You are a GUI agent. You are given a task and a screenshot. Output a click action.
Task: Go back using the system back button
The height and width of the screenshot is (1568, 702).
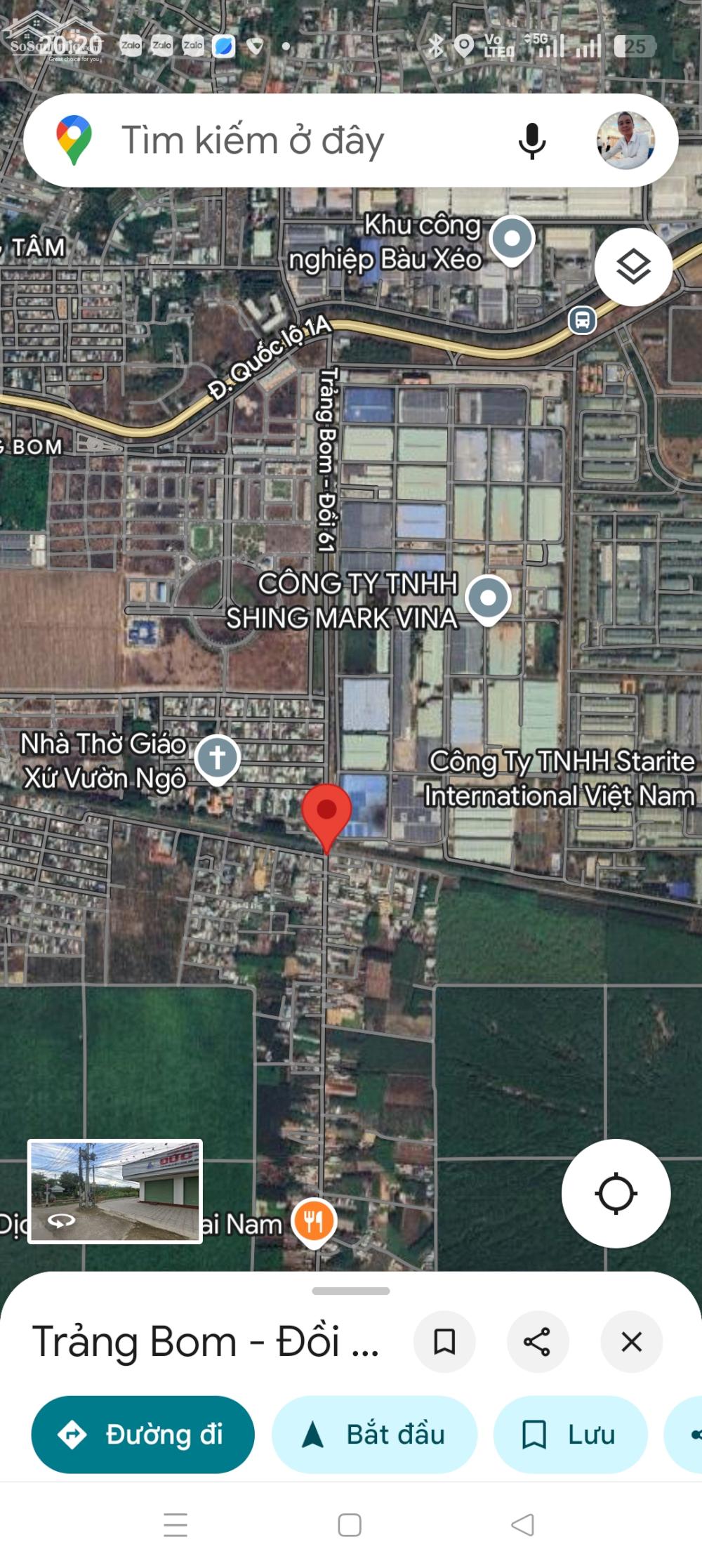tap(523, 1524)
